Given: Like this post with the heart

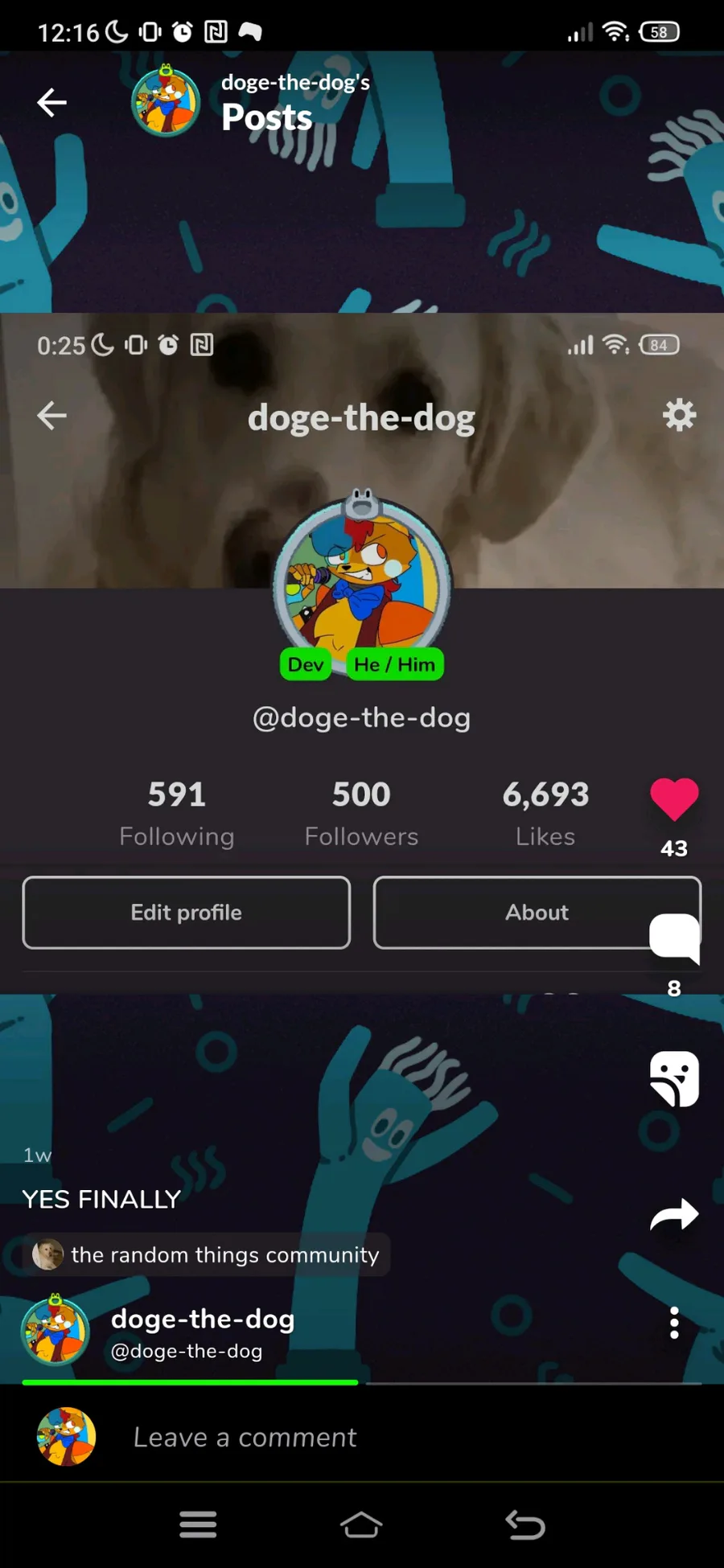Looking at the screenshot, I should tap(674, 799).
